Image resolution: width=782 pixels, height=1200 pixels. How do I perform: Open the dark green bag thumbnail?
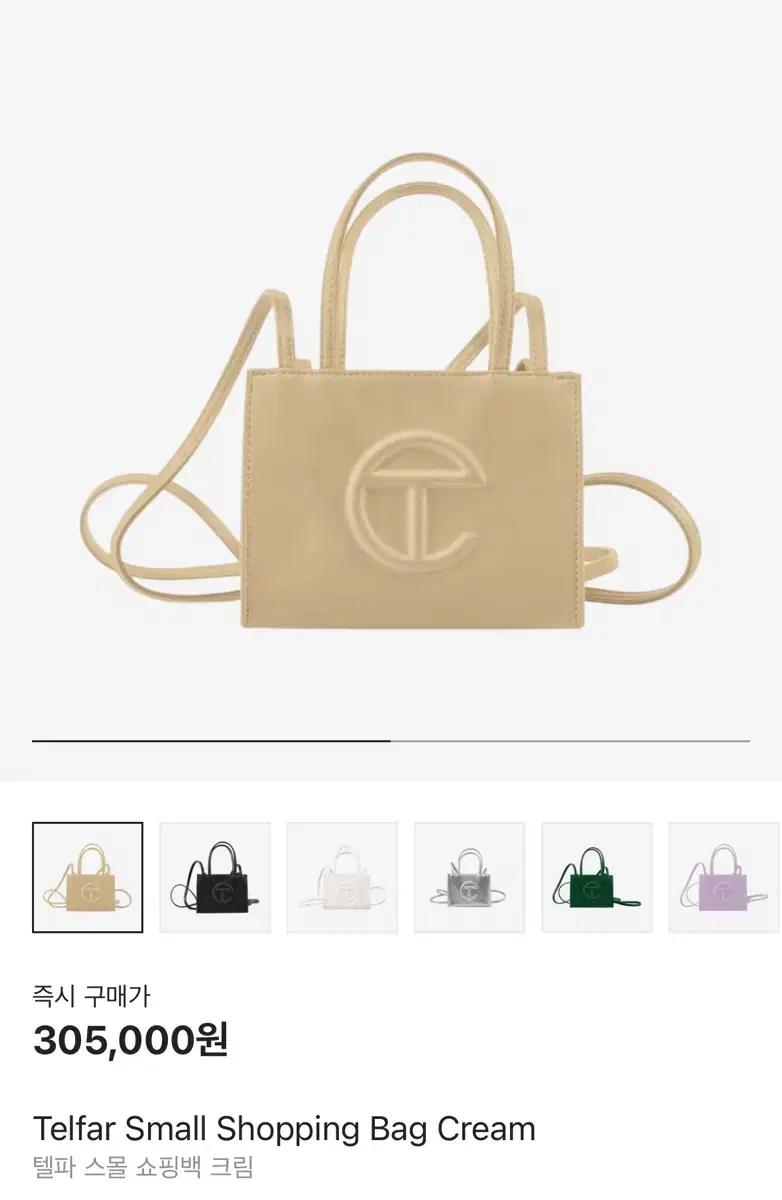pyautogui.click(x=596, y=877)
